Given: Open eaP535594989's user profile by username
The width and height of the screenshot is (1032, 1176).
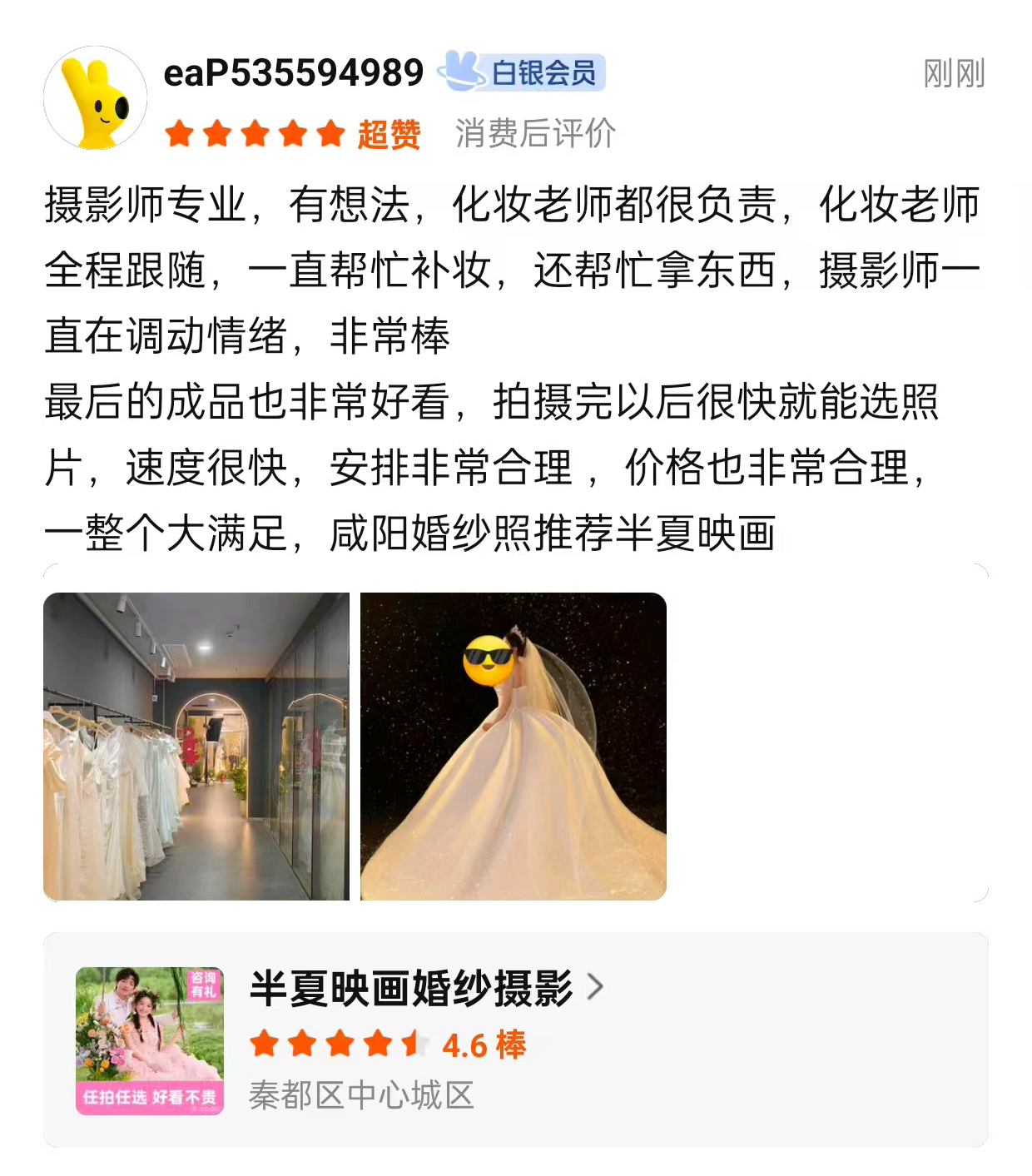Looking at the screenshot, I should (x=293, y=73).
